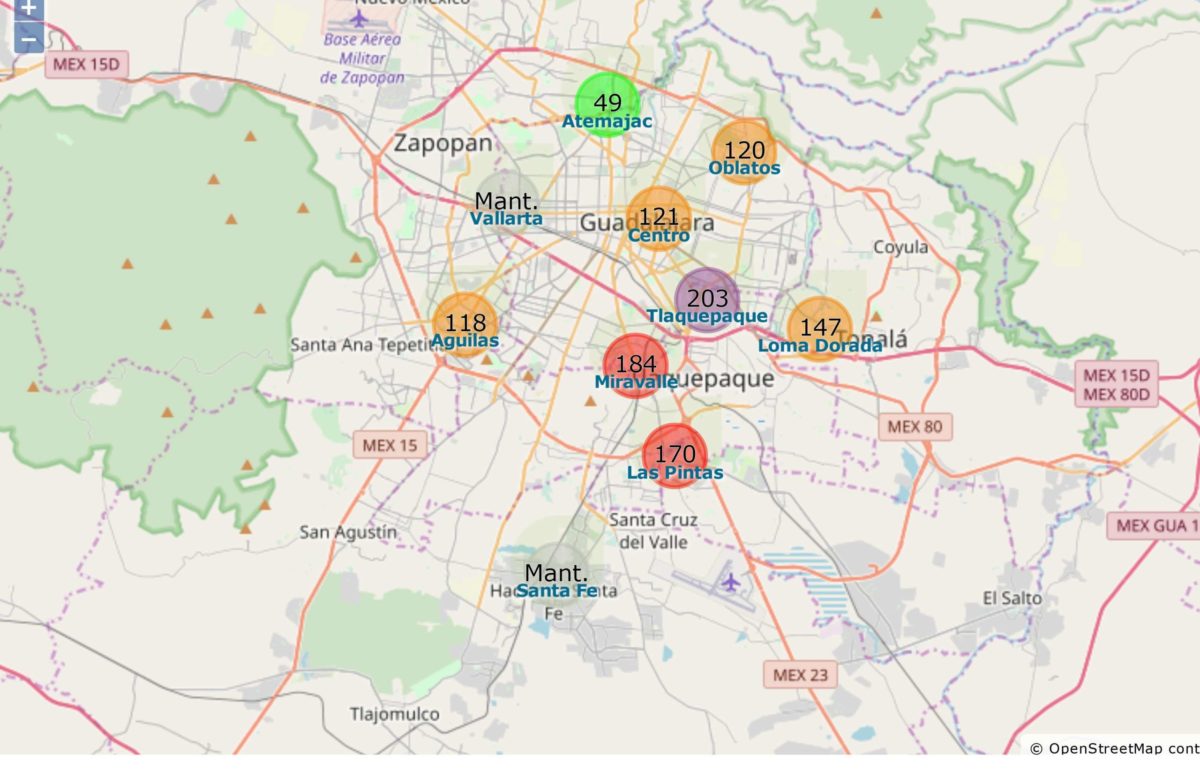Open the Vallarta maintenance marker
This screenshot has height=778, width=1200.
pos(506,202)
